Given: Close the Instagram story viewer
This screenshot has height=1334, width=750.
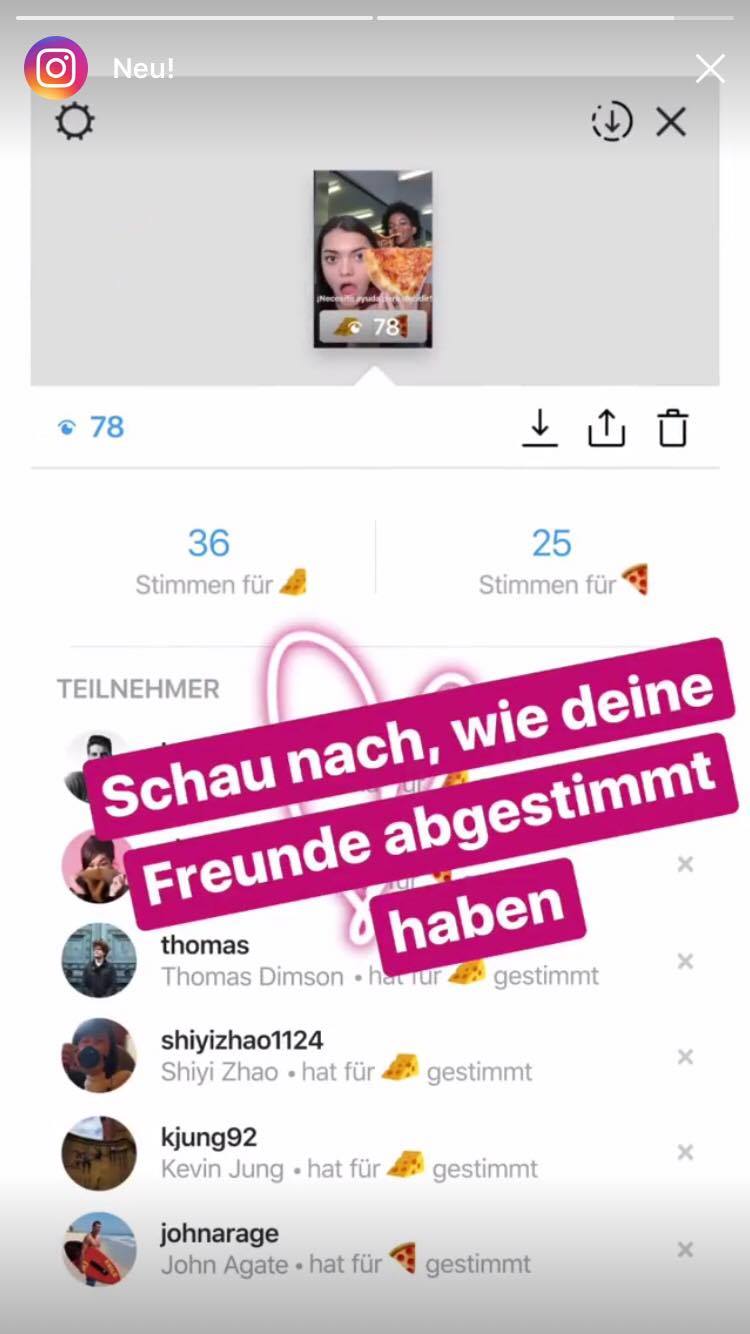Looking at the screenshot, I should click(710, 69).
